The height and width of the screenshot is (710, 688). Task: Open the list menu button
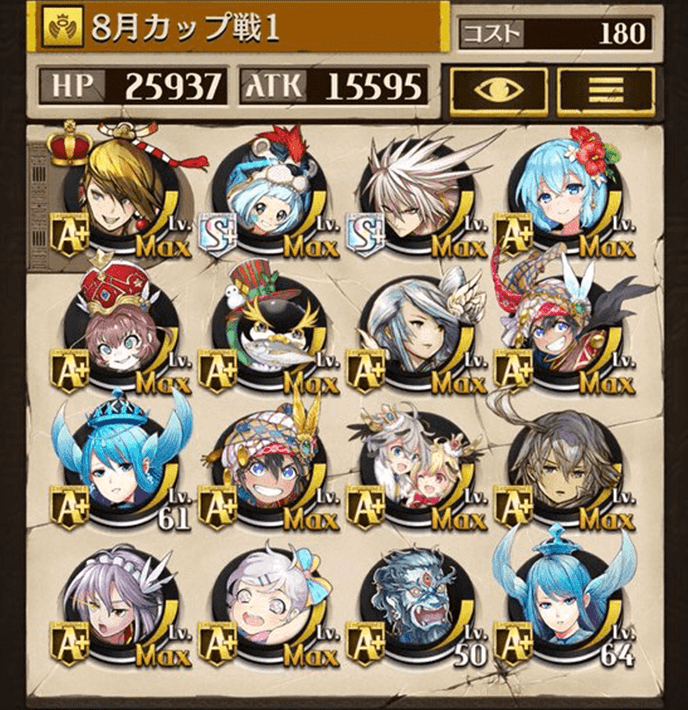click(x=604, y=88)
